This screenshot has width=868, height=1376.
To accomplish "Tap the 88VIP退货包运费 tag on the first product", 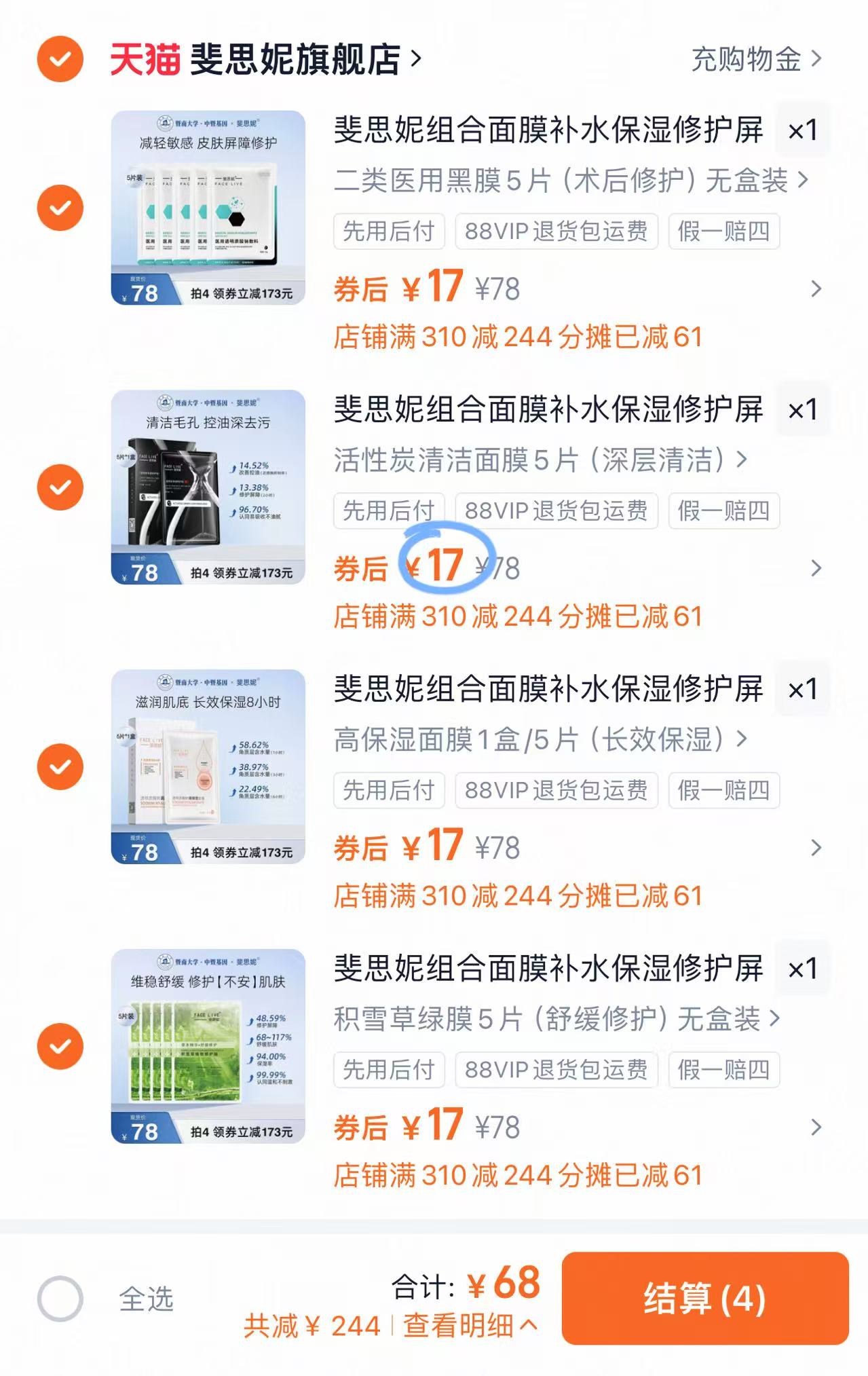I will click(x=557, y=231).
